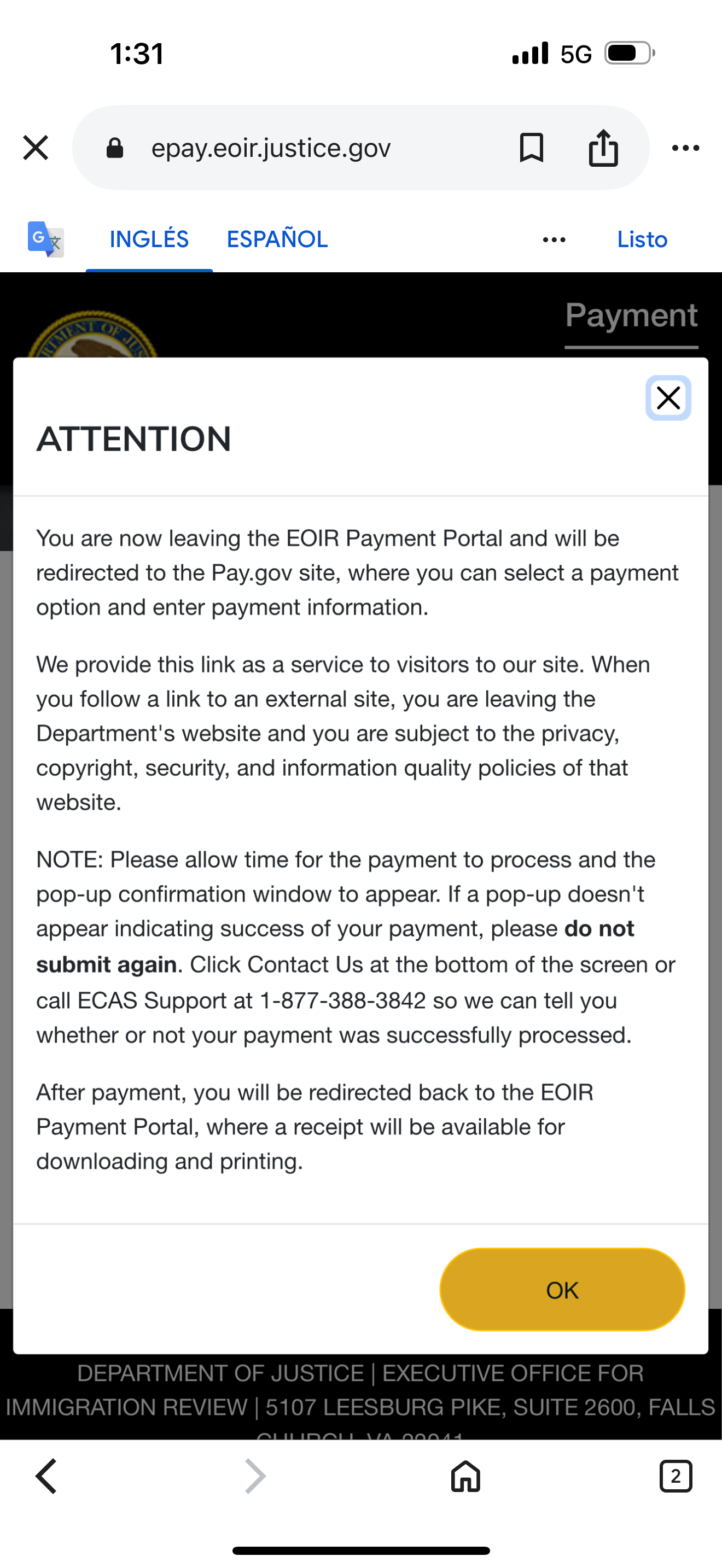Open translate bar more options

(554, 240)
